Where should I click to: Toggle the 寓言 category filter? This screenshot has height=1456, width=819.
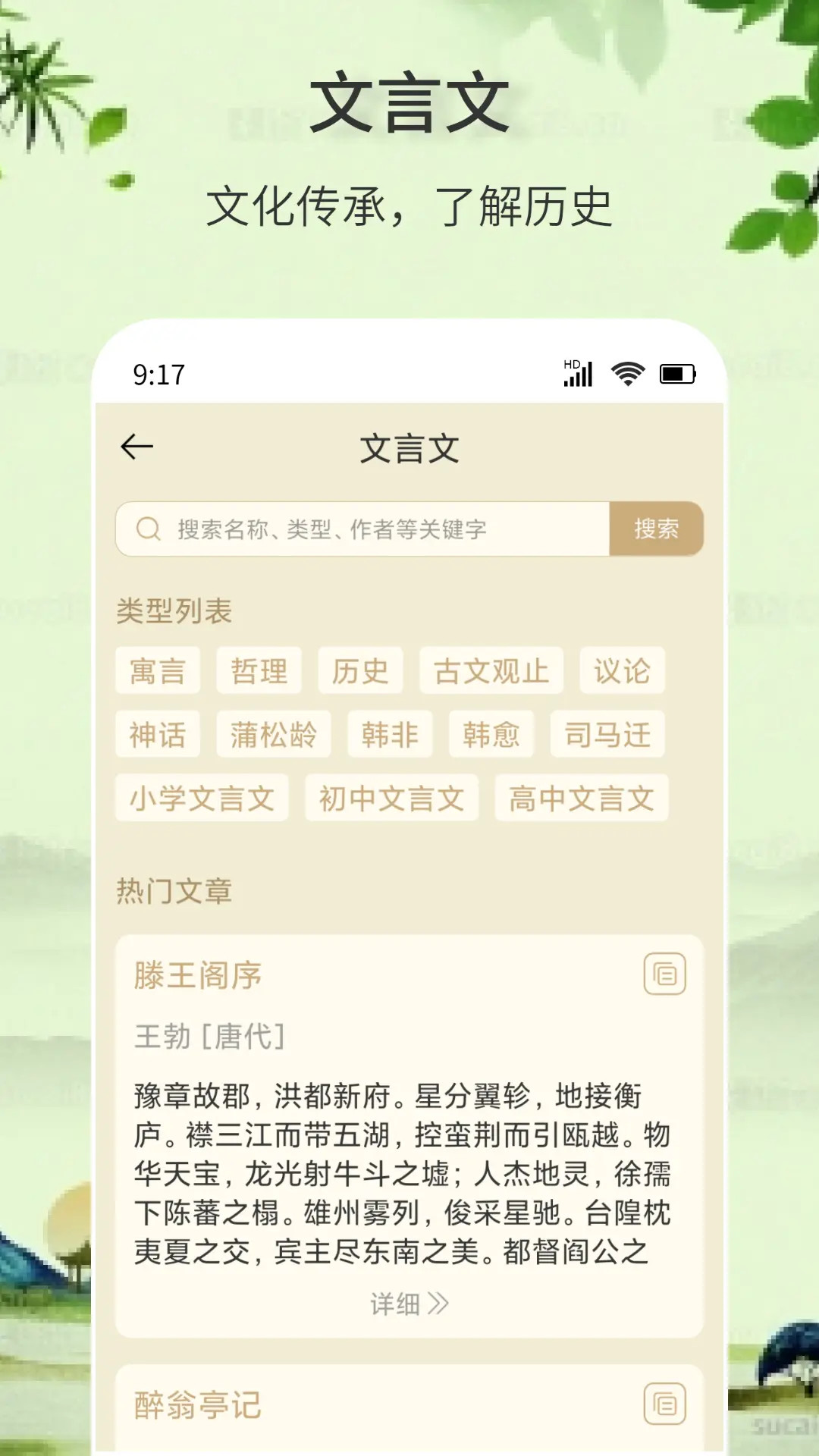click(157, 672)
